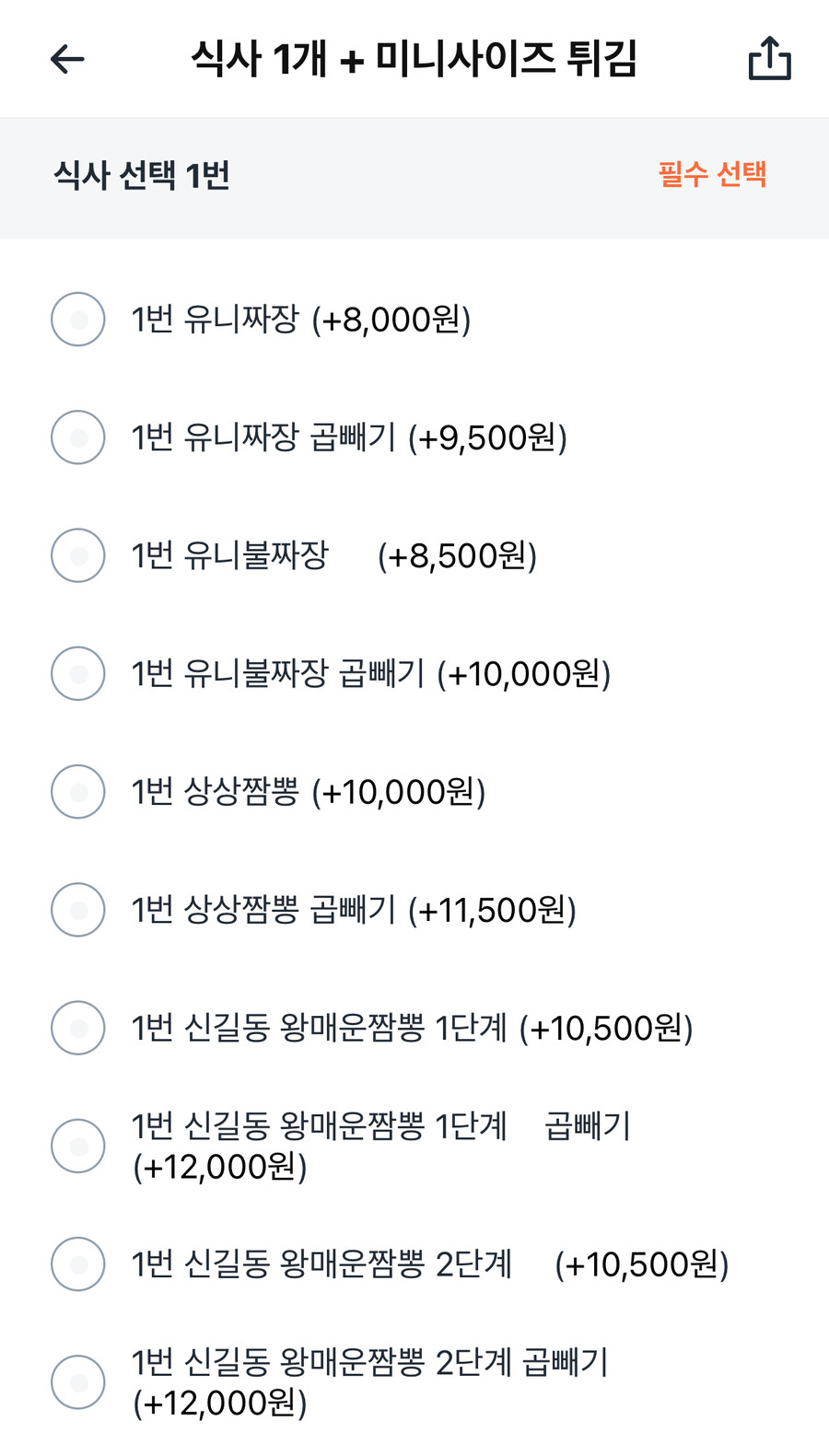Tap the (+12,000원) price below 2단계 곱빼기
This screenshot has width=829, height=1456.
pyautogui.click(x=219, y=1404)
